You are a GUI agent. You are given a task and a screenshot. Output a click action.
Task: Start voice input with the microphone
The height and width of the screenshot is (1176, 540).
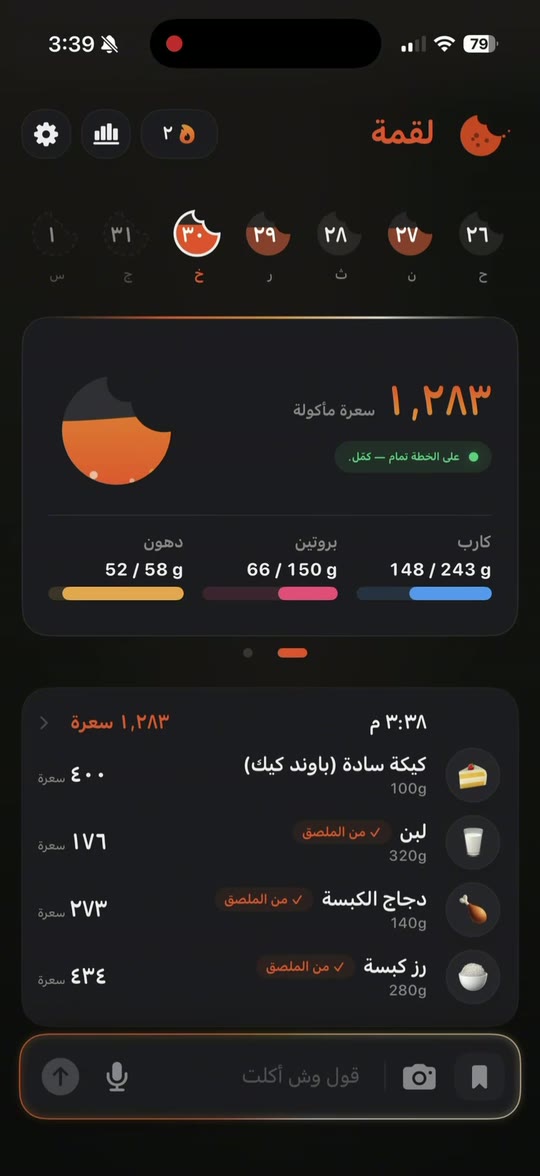click(116, 1078)
